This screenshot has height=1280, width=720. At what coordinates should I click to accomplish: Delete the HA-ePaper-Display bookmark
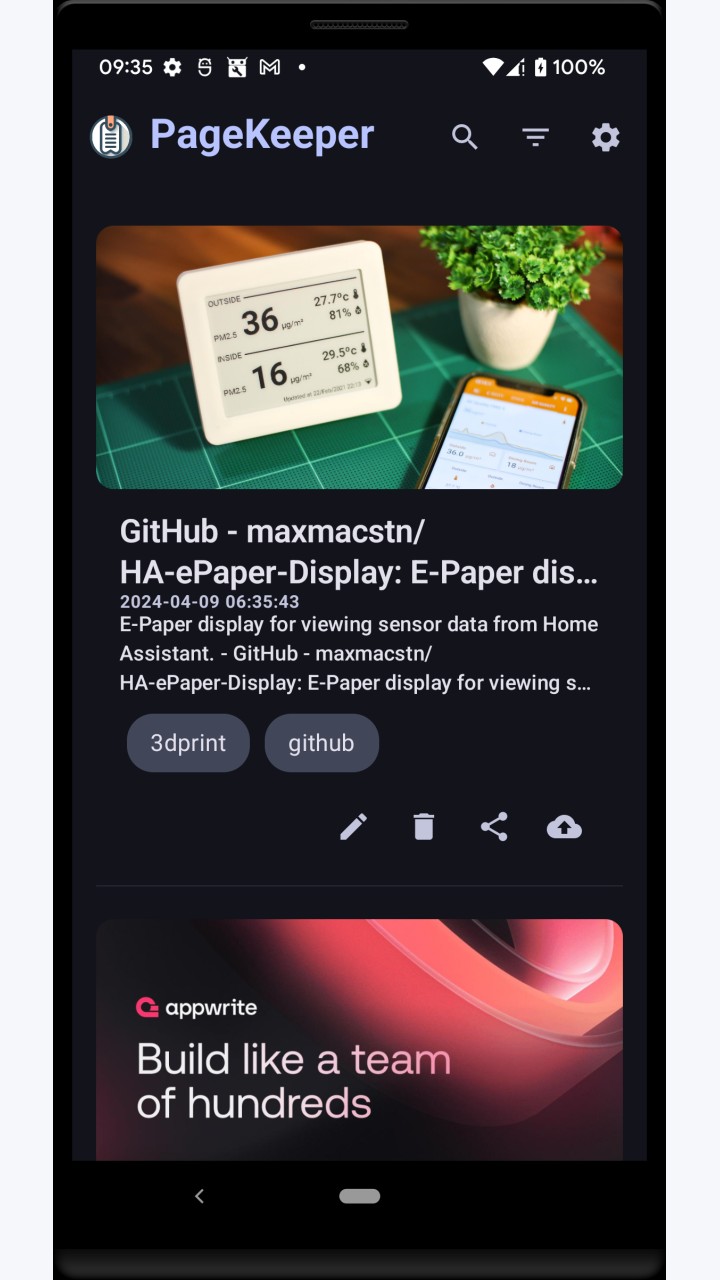(x=424, y=827)
